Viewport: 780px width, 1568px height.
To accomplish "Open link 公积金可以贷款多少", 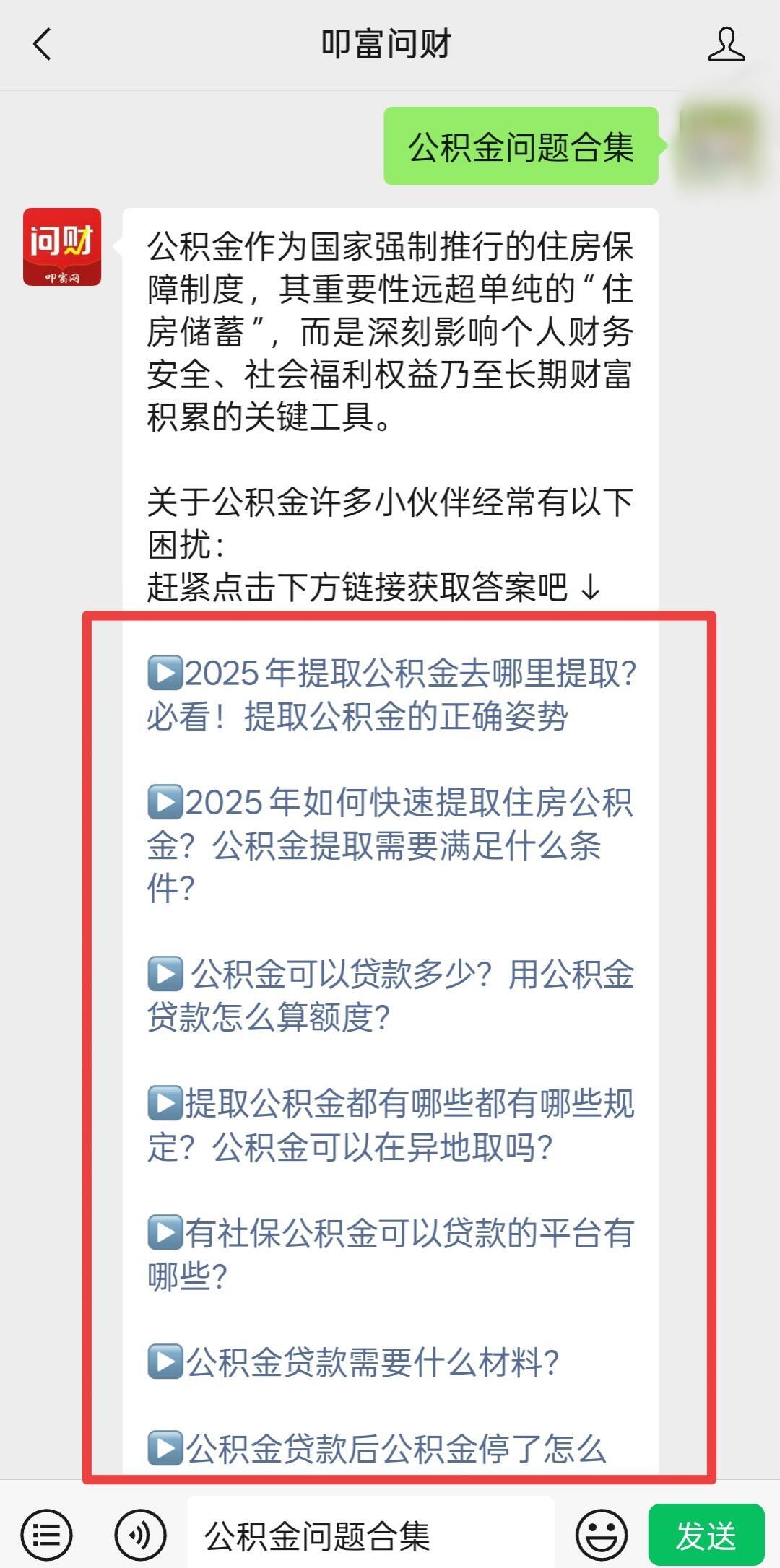I will coord(390,996).
